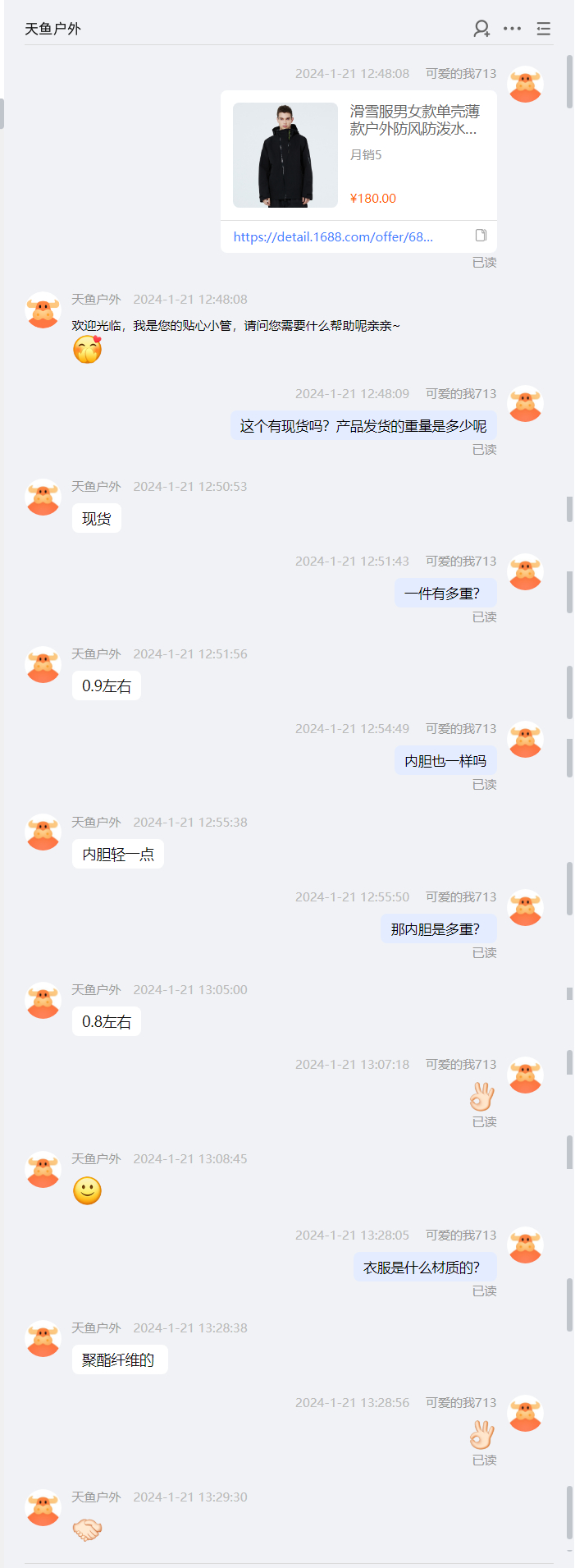Open the detail.1688.com offer link
Image resolution: width=575 pixels, height=1568 pixels.
tap(333, 236)
